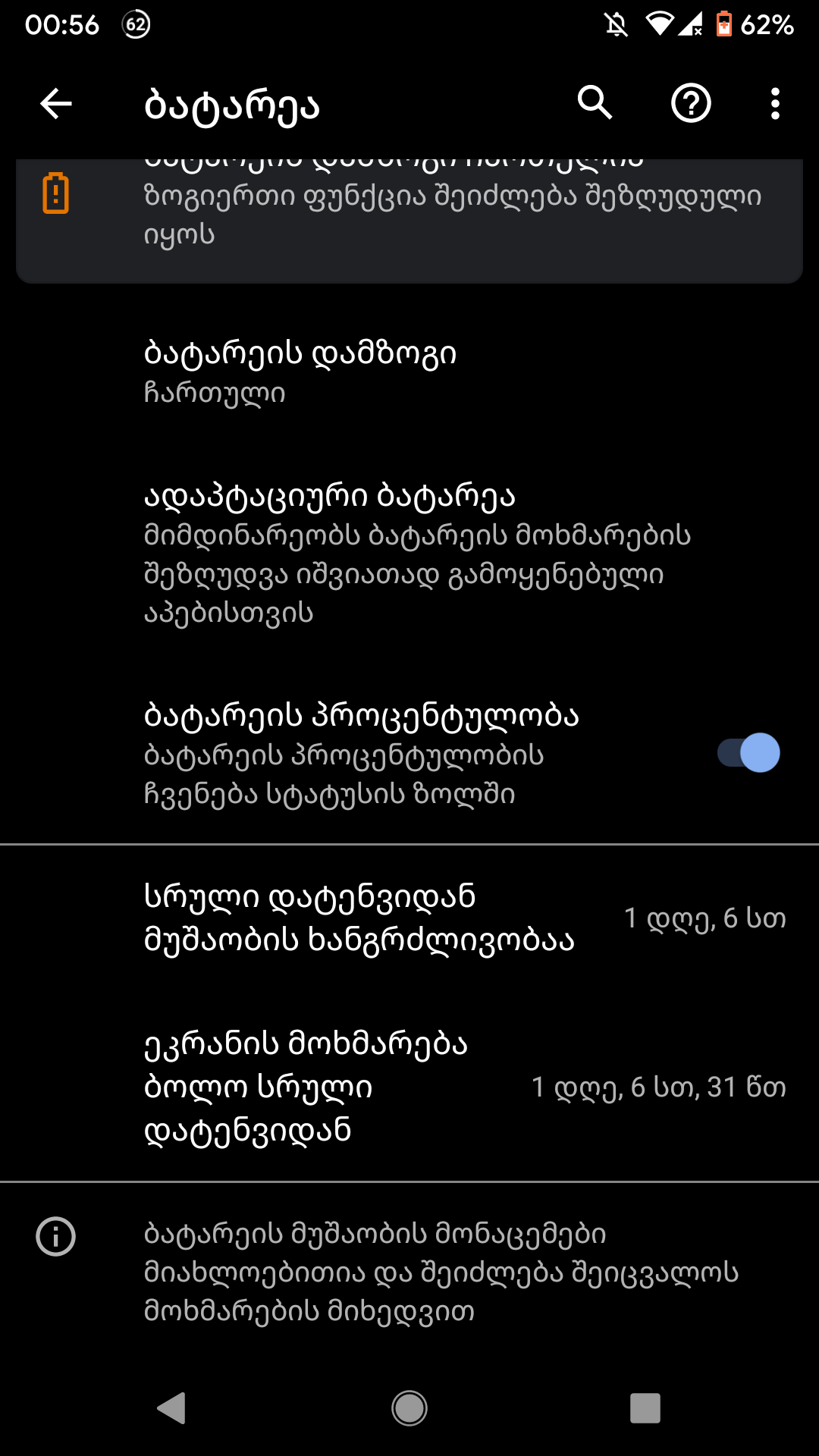Open ბატარეის დამზოგი settings
This screenshot has width=819, height=1456.
tap(409, 372)
